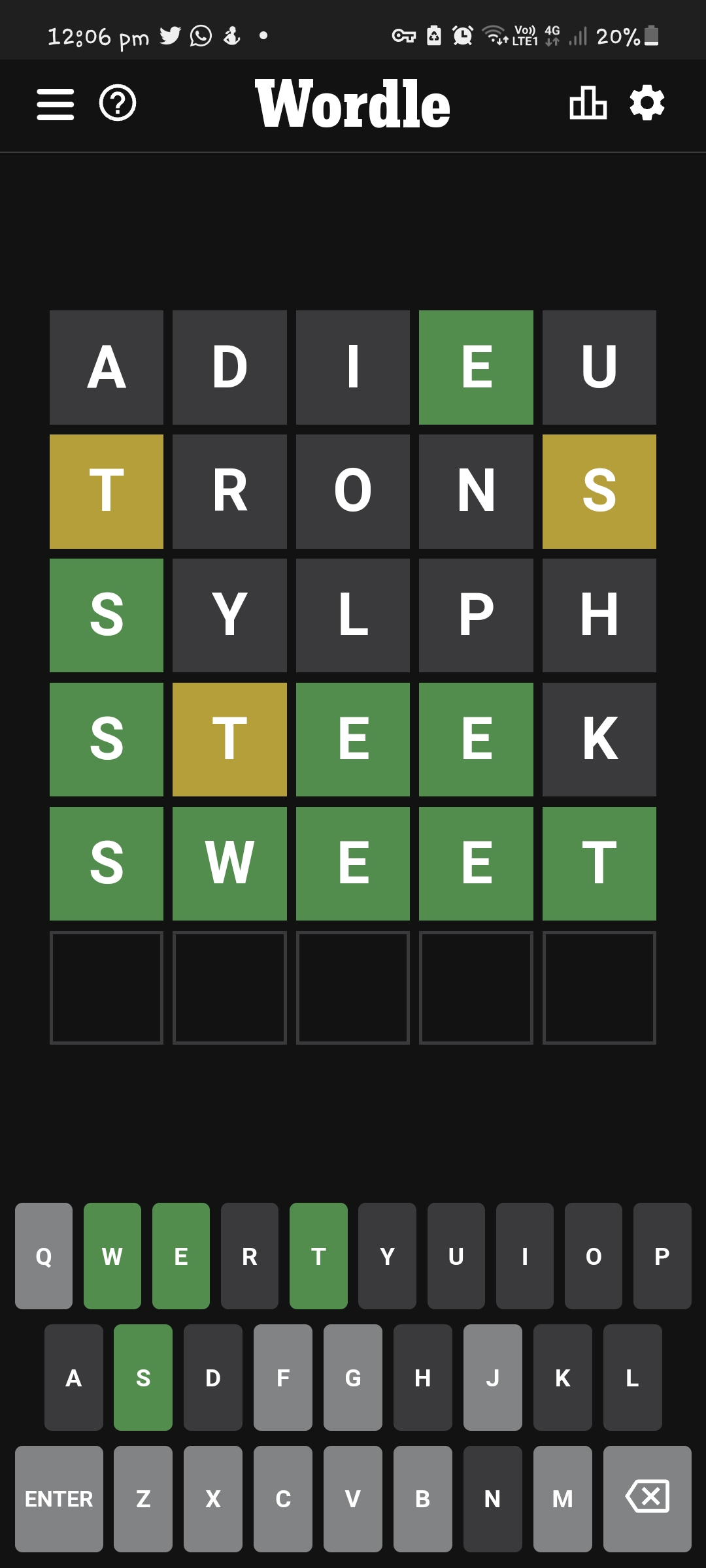This screenshot has height=1568, width=706.
Task: Choose the letter C key
Action: tap(283, 1499)
